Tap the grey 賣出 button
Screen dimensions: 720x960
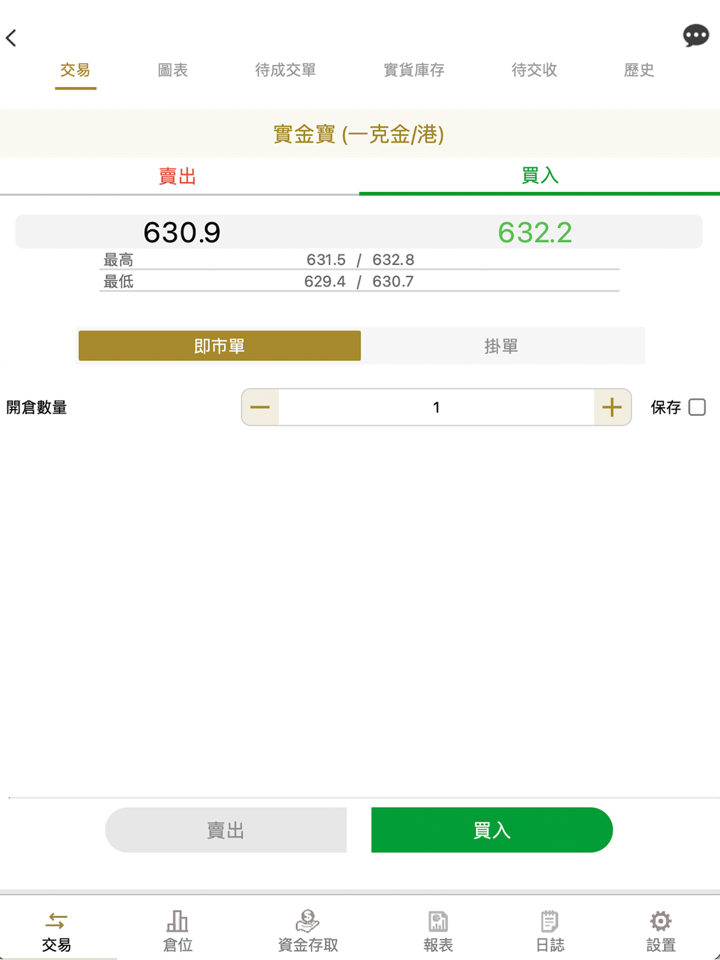[x=226, y=830]
